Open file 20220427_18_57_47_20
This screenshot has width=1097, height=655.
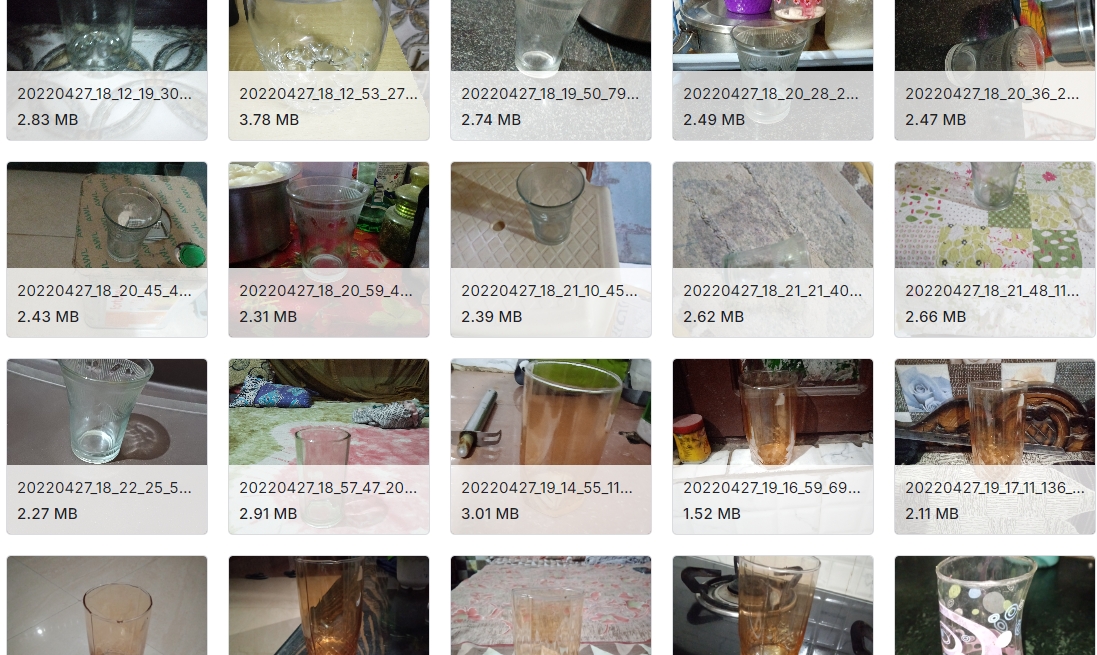(x=329, y=446)
